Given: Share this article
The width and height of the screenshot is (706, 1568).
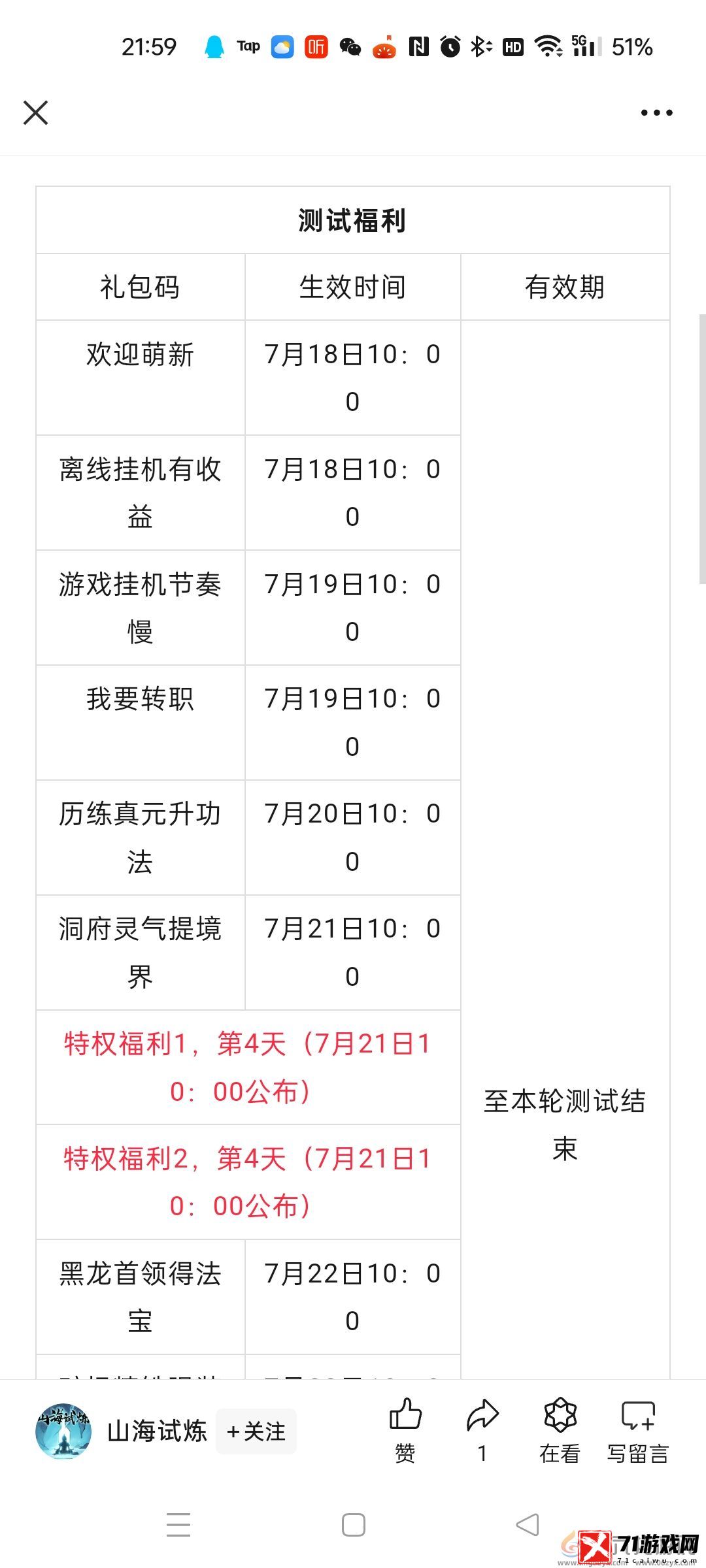Looking at the screenshot, I should pos(482,1430).
